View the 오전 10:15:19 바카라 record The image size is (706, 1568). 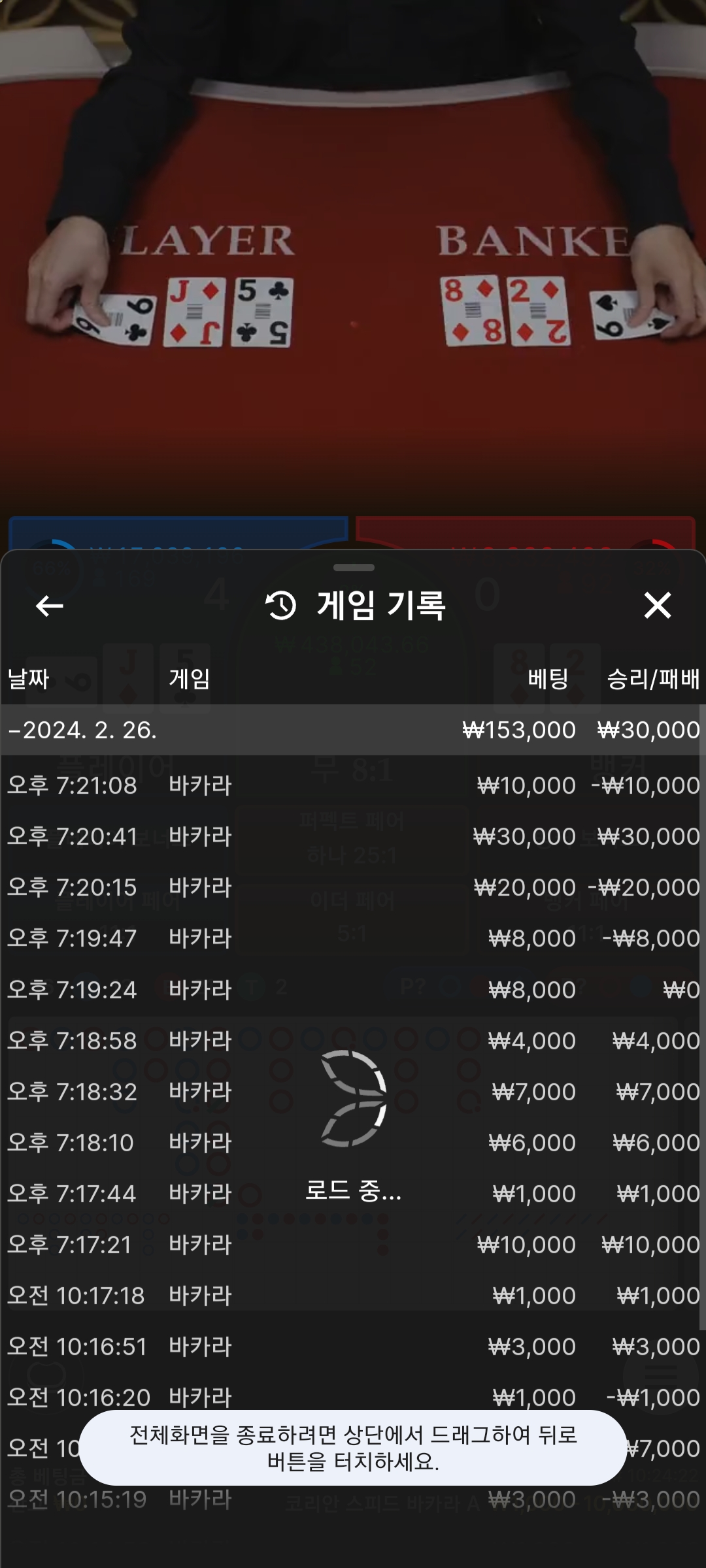[353, 1499]
